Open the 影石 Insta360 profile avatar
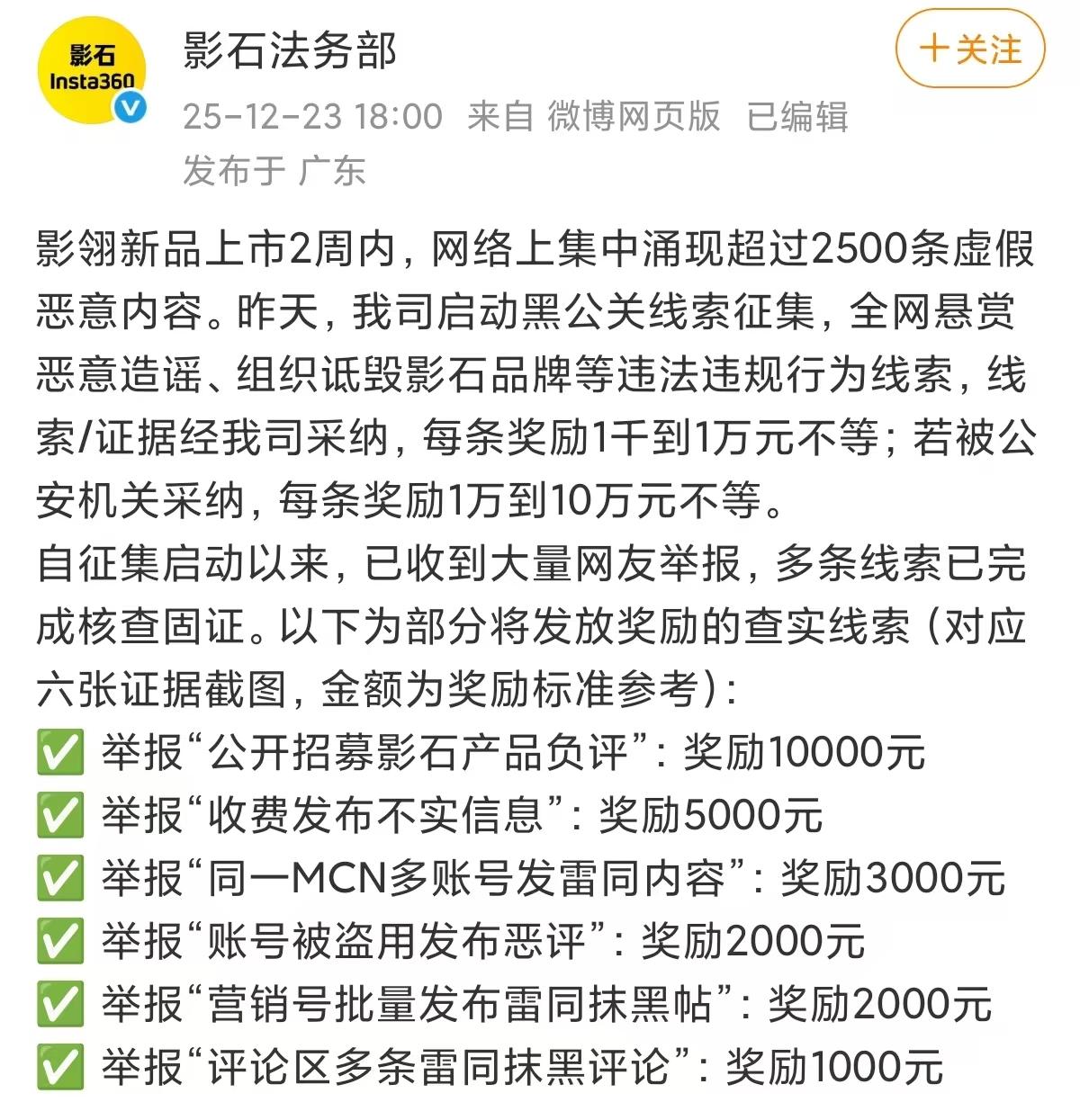1080x1120 pixels. (x=91, y=69)
